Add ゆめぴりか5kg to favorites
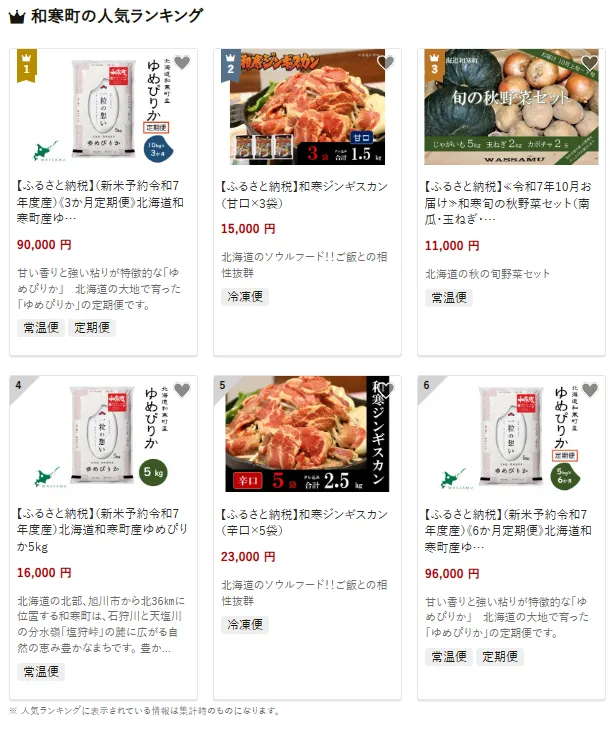The width and height of the screenshot is (616, 739). pyautogui.click(x=181, y=391)
